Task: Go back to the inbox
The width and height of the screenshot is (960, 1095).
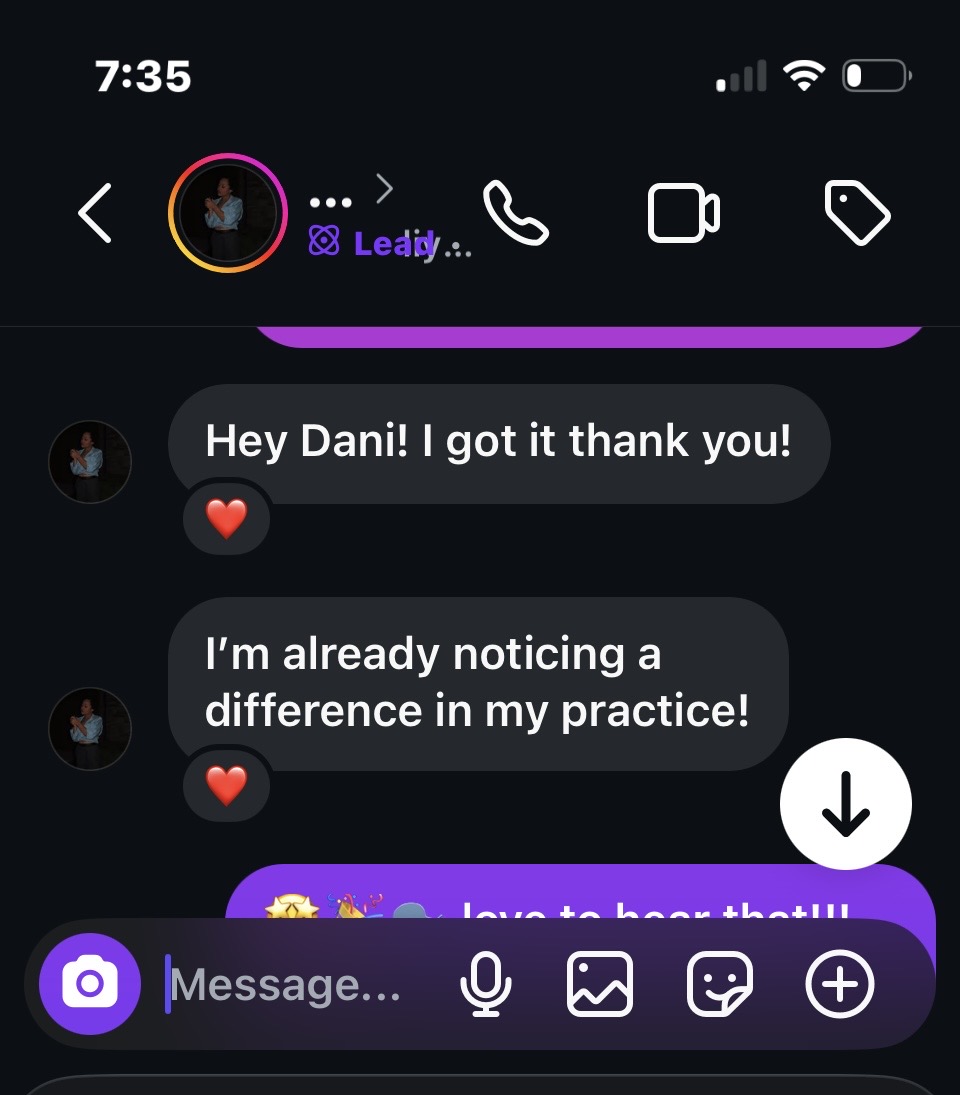Action: click(x=95, y=213)
